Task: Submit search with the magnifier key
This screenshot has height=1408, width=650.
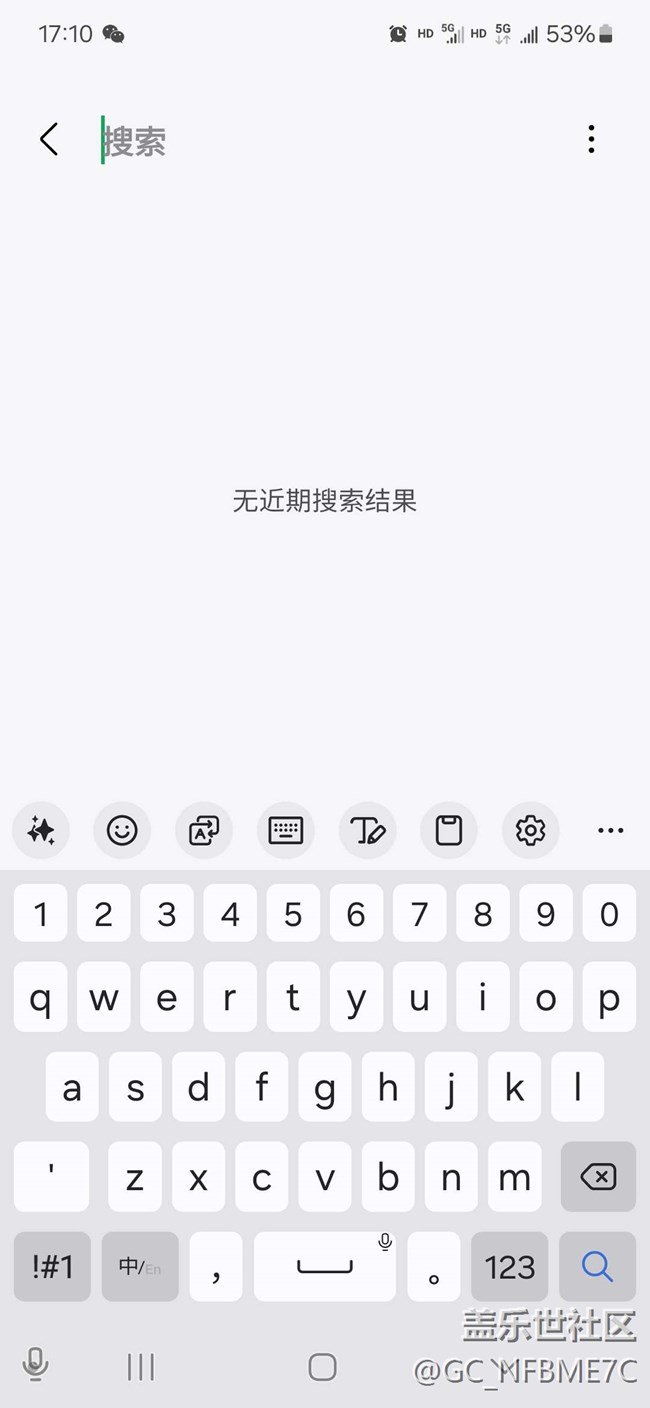Action: (597, 1267)
